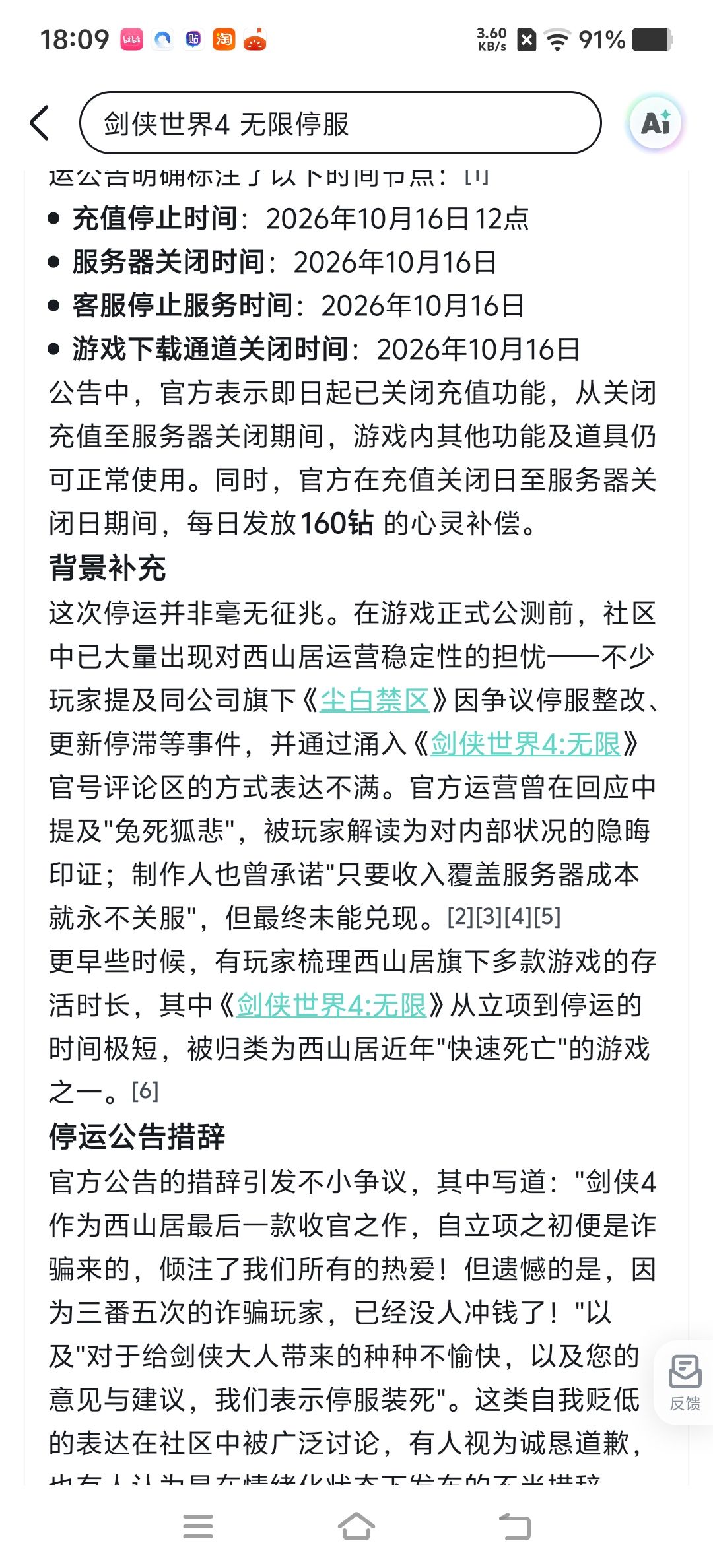Open 剑侠世界4:无限 link before 官号评论区
Viewport: 713px width, 1568px height.
pyautogui.click(x=526, y=744)
